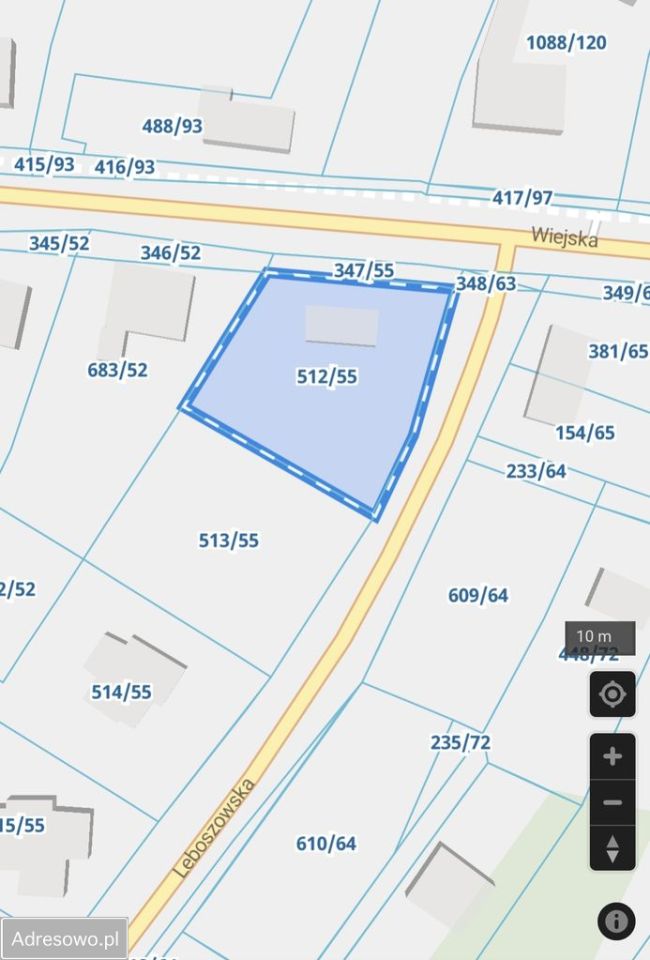Zoom in on the map
650x960 pixels.
612,757
